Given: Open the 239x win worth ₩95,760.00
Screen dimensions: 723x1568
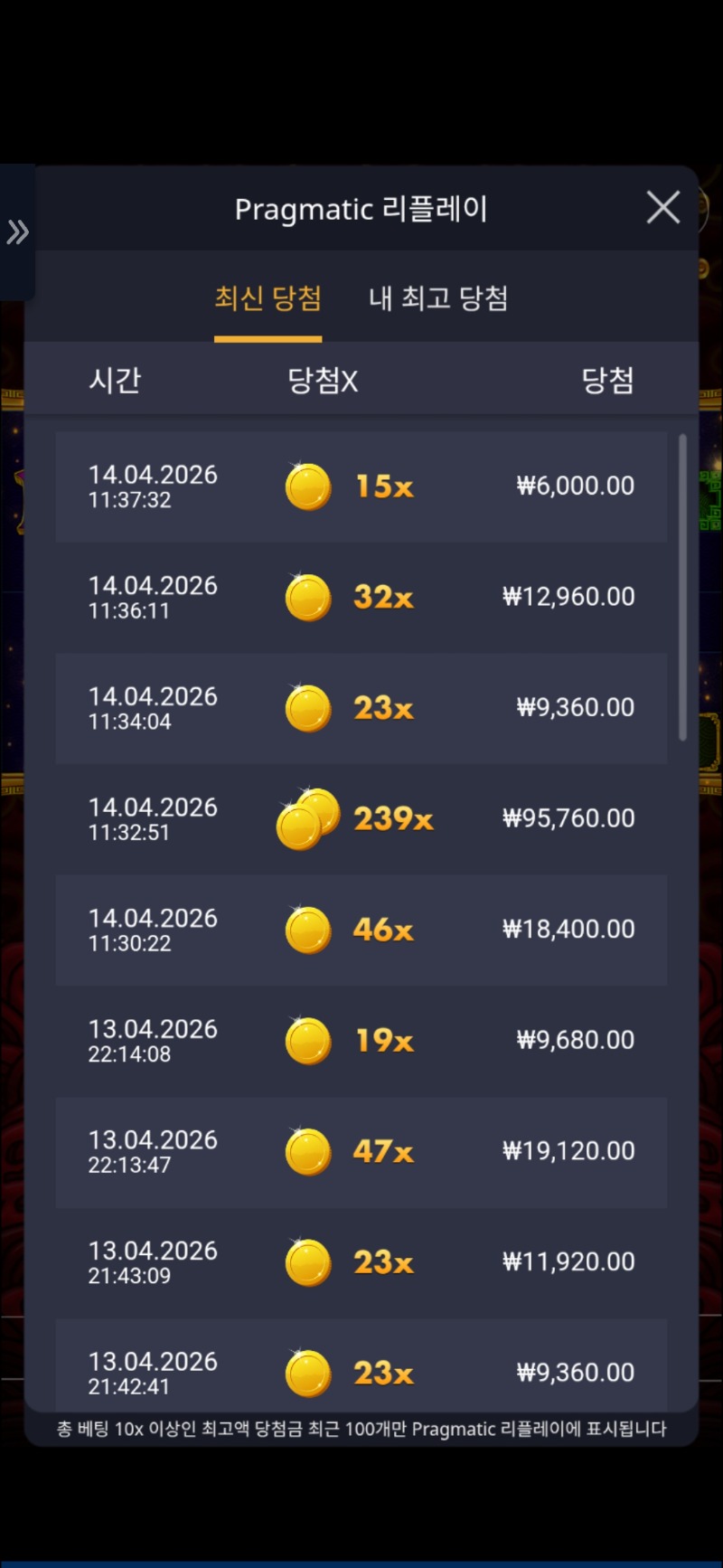Looking at the screenshot, I should [x=361, y=818].
